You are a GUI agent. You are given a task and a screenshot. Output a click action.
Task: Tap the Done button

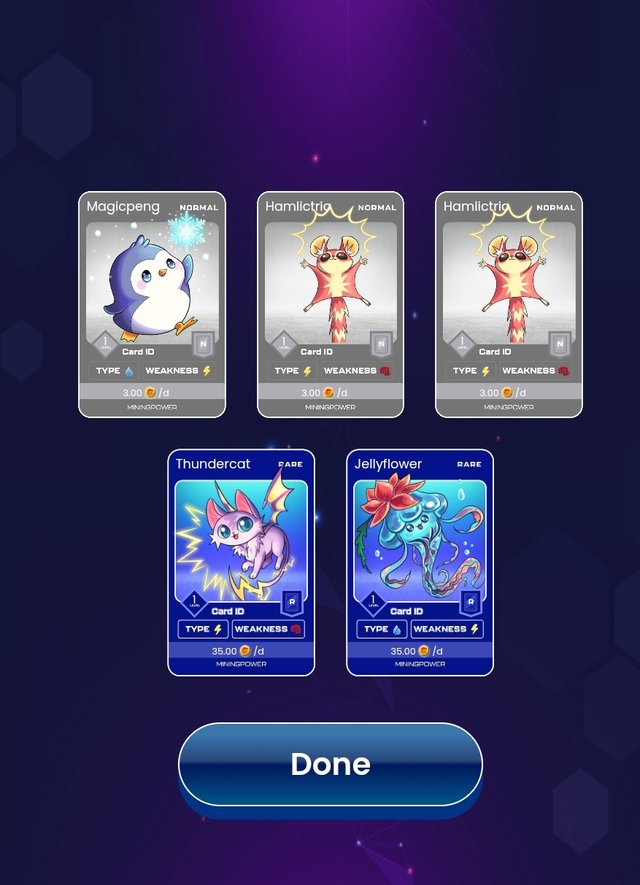pyautogui.click(x=330, y=764)
